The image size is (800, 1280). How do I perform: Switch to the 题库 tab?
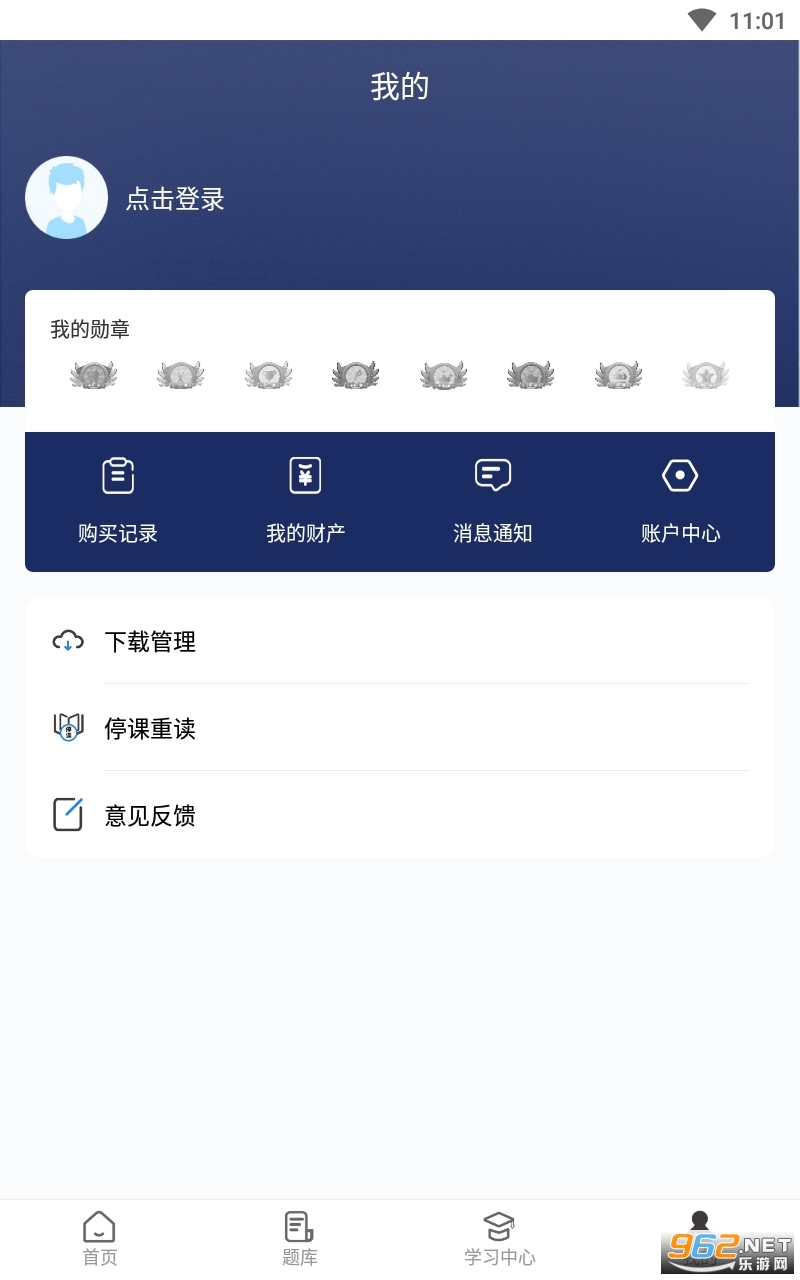point(298,1238)
